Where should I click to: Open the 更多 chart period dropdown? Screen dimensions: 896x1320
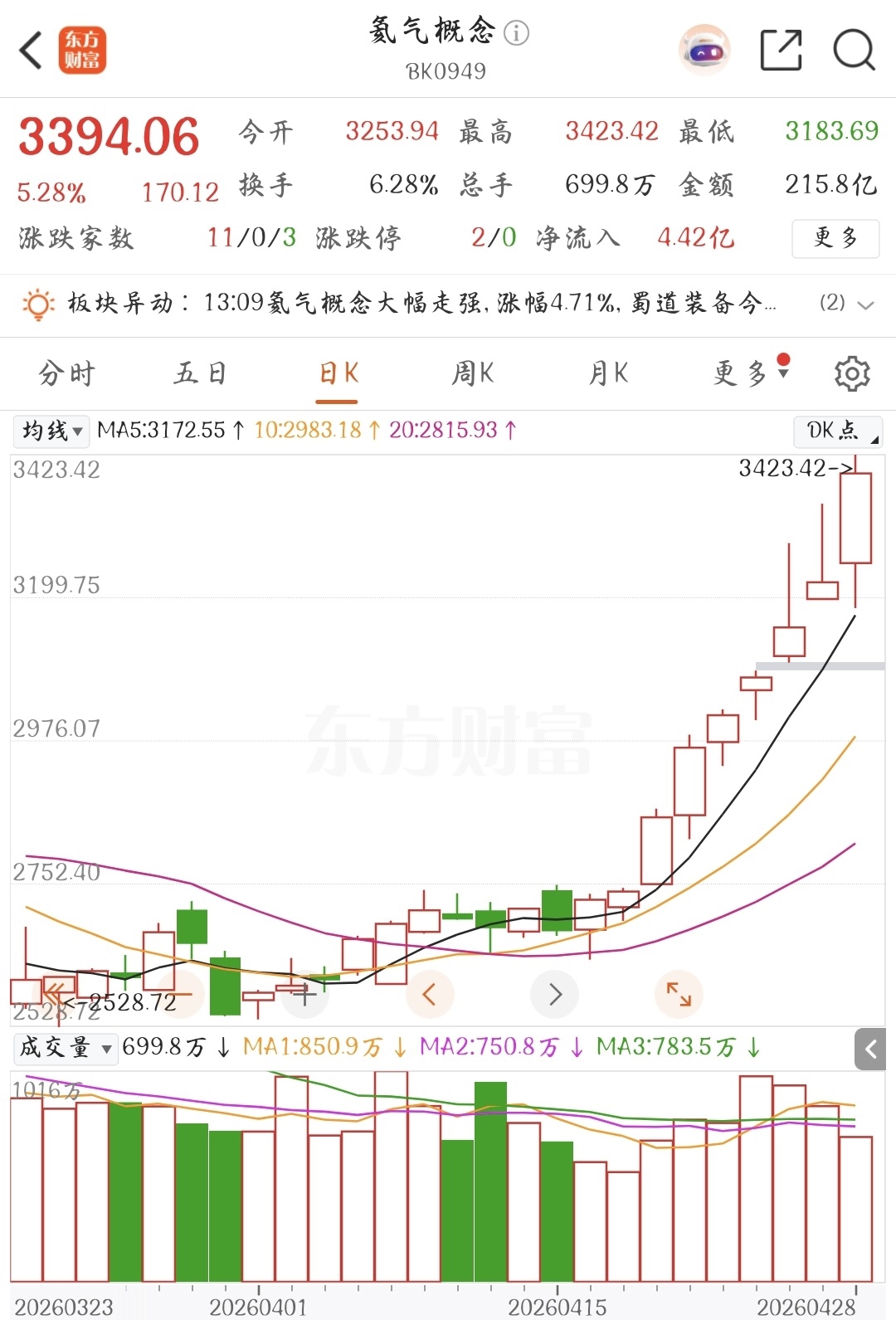pyautogui.click(x=750, y=374)
